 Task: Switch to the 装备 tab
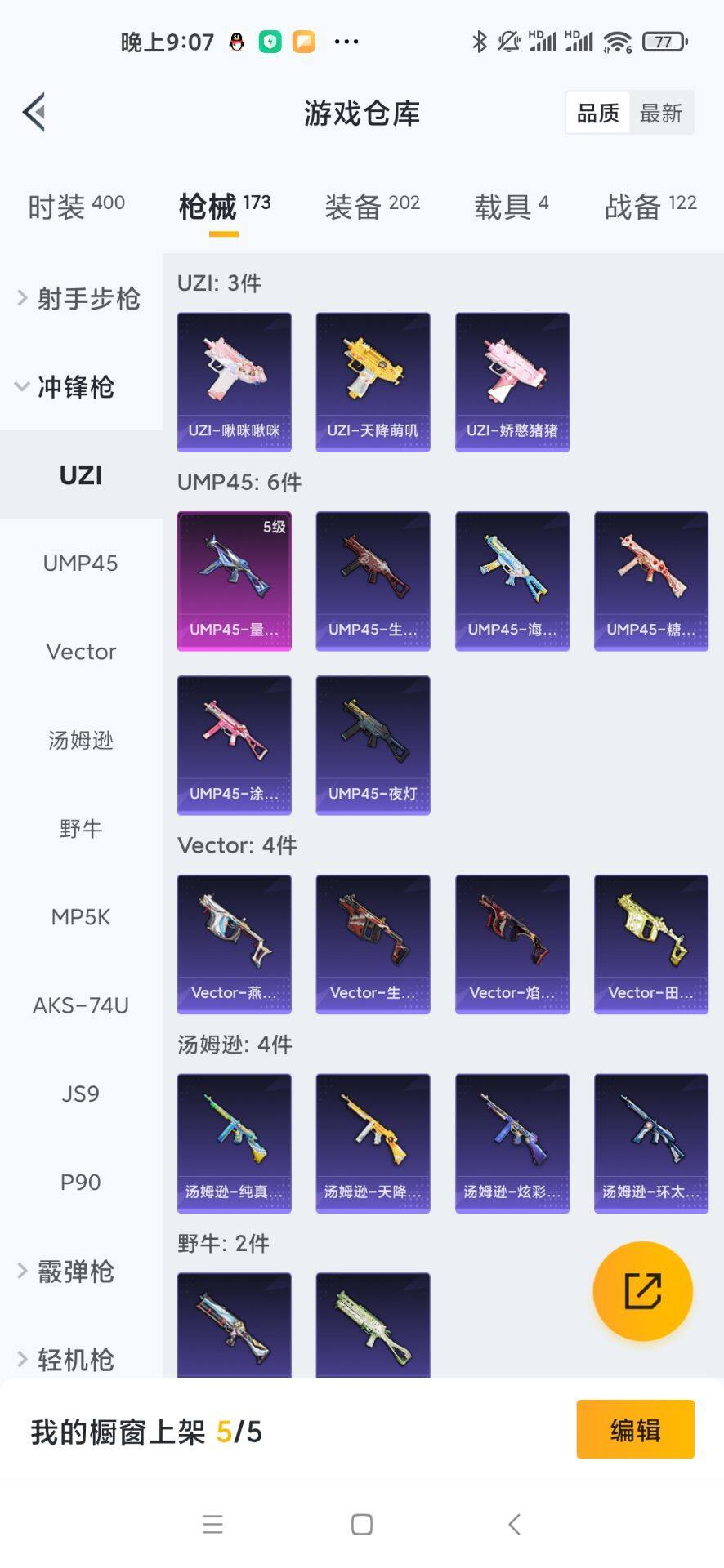click(x=372, y=206)
